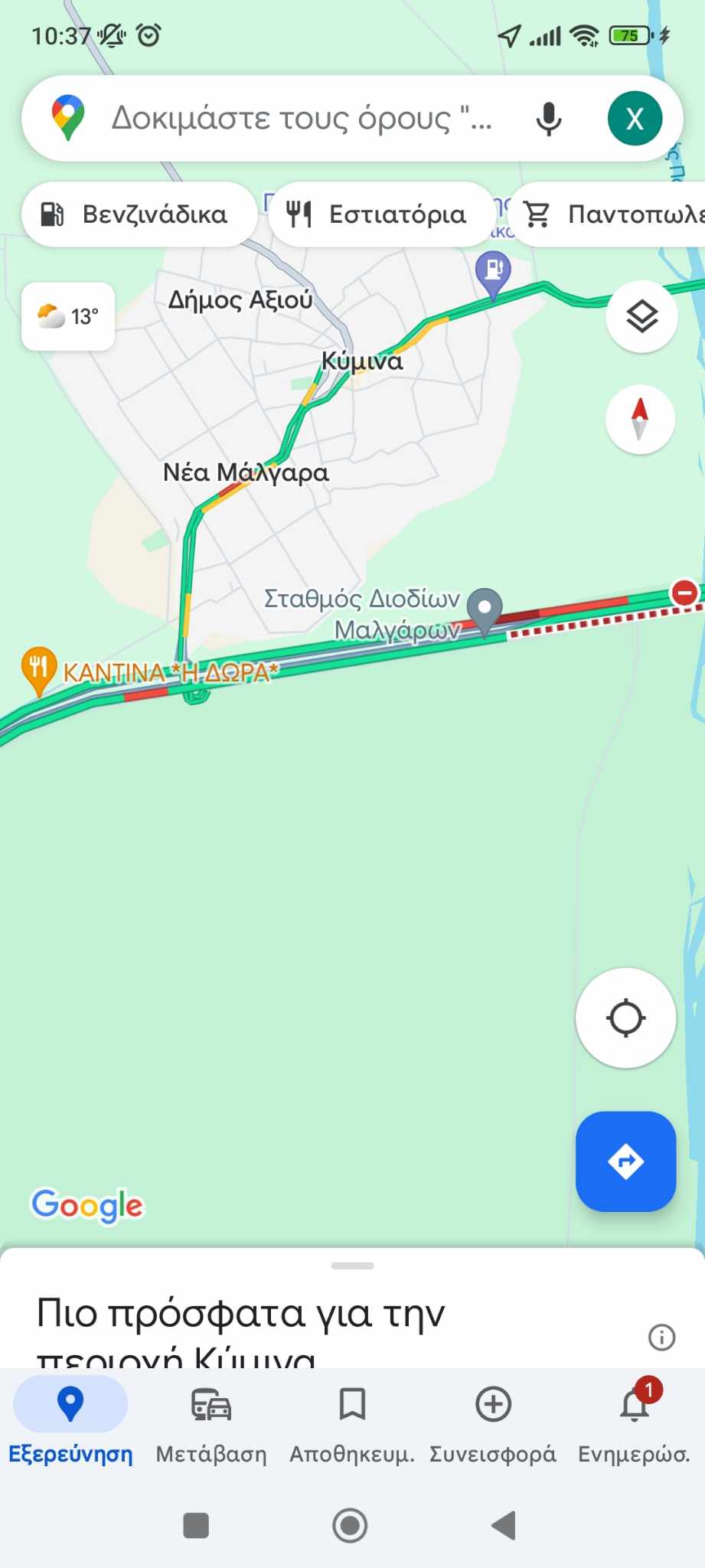Reset map orientation with the compass

(x=640, y=419)
